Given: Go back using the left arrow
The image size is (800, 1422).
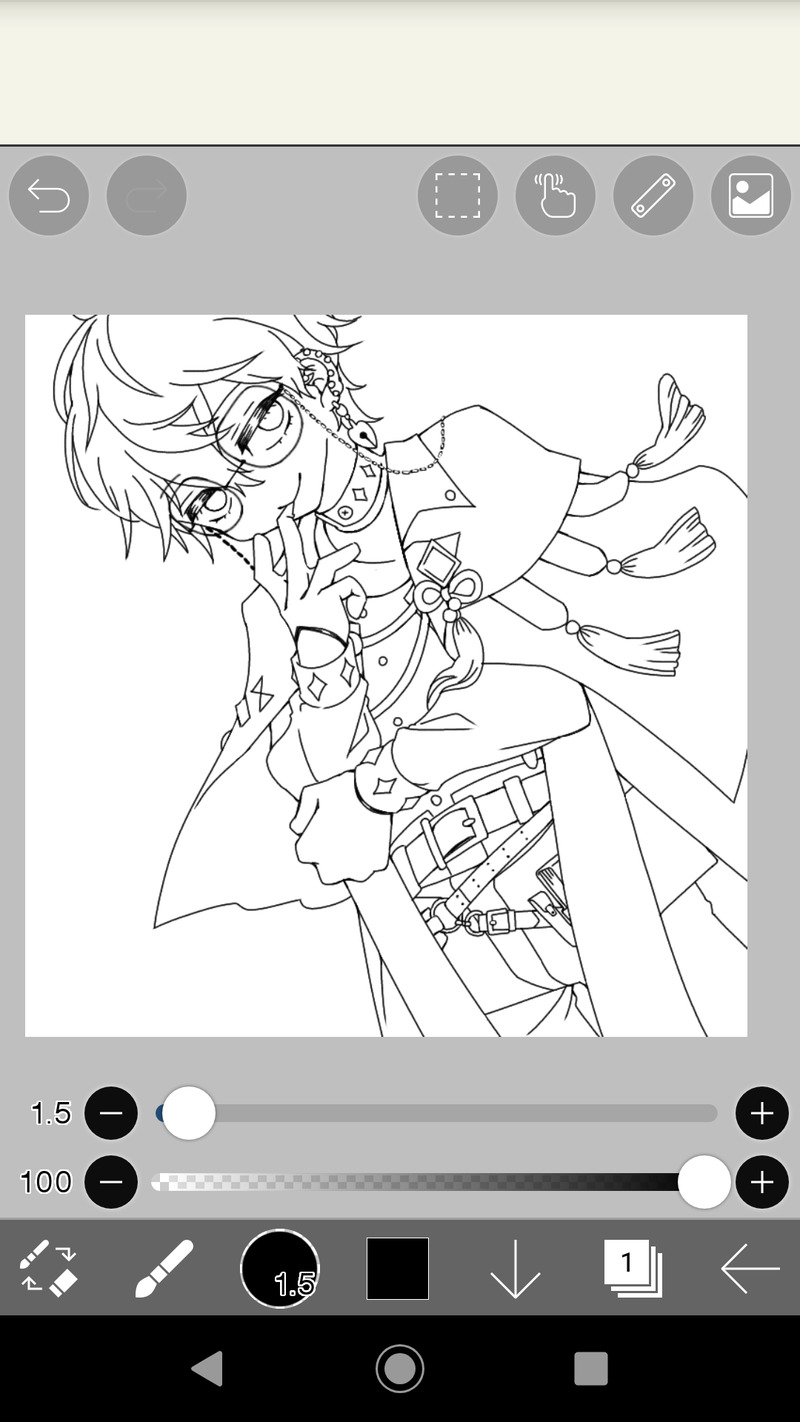Looking at the screenshot, I should coord(750,1268).
